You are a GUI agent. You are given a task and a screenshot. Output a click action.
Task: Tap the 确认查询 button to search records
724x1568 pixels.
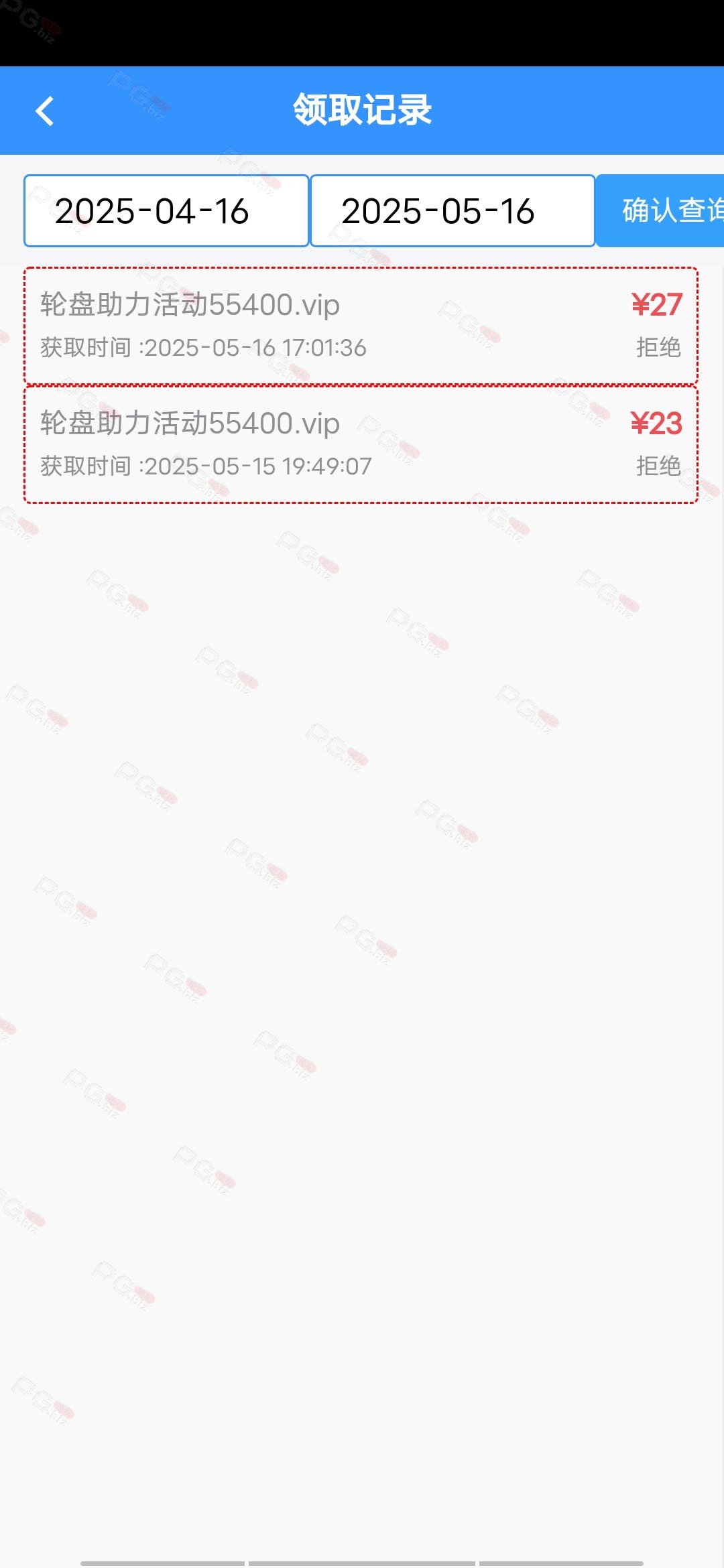pos(660,211)
